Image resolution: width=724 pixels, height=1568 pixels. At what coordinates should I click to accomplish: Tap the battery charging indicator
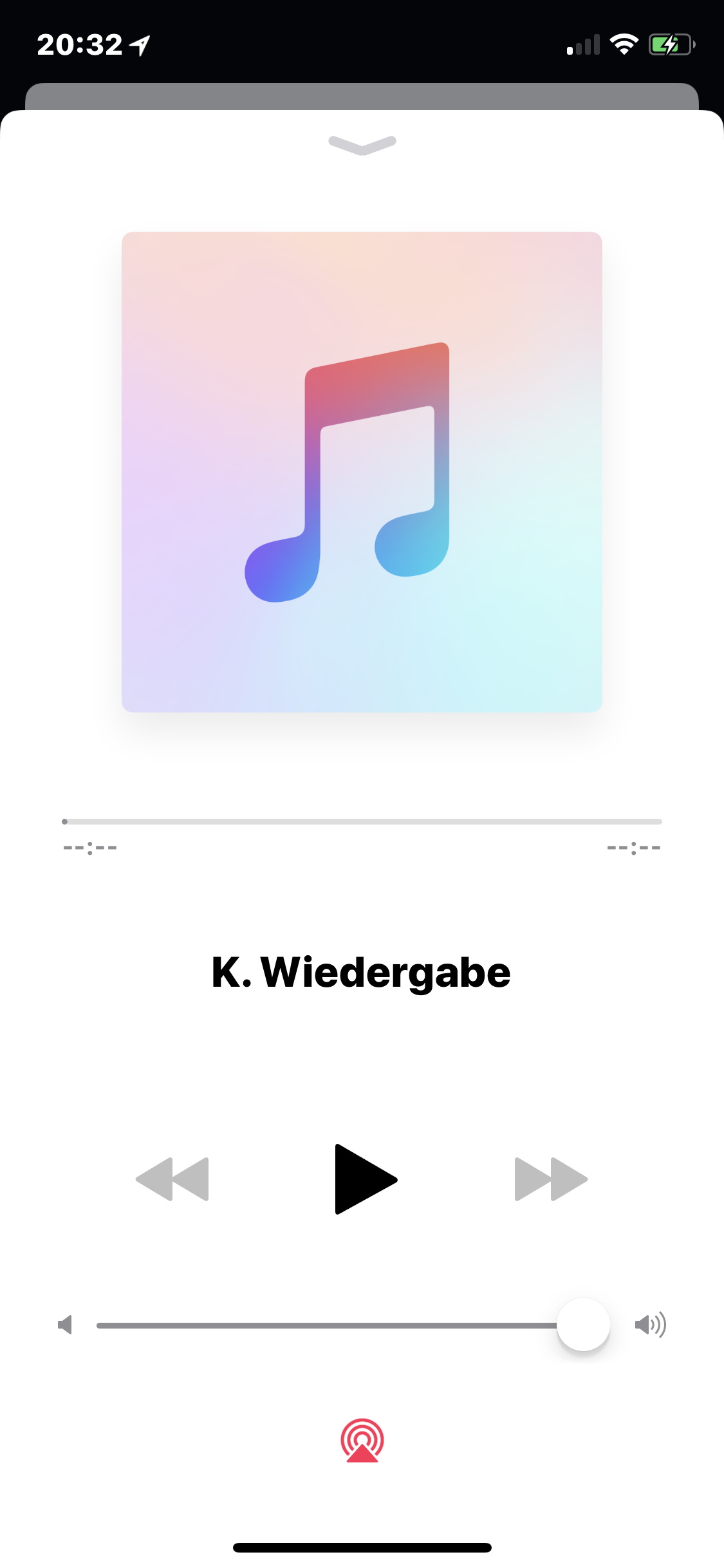point(672,44)
